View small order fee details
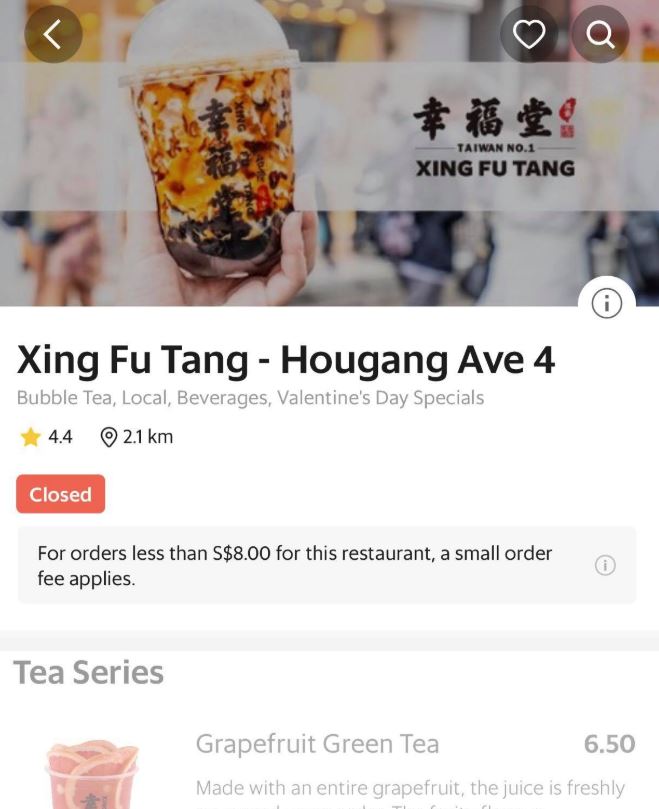This screenshot has height=809, width=659. [x=605, y=566]
